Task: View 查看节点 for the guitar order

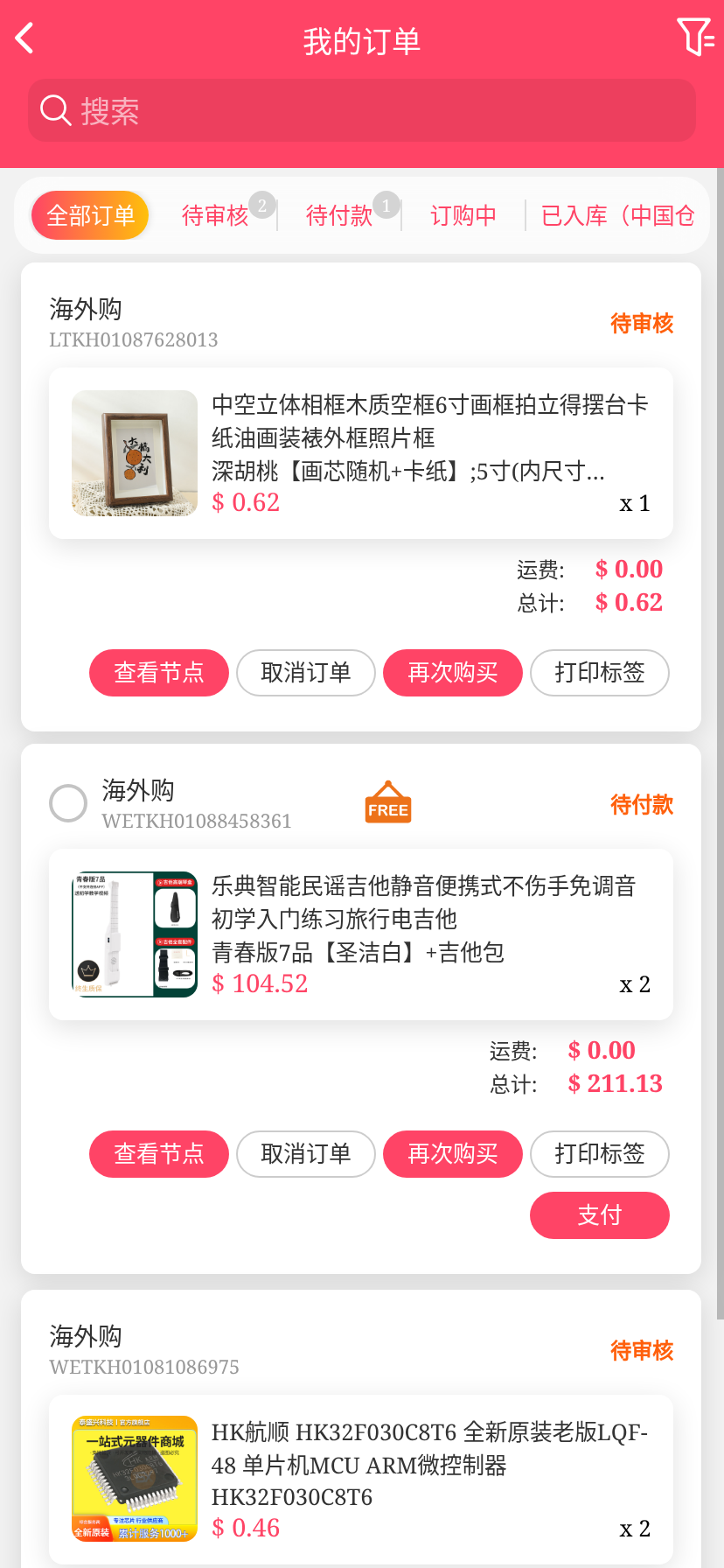Action: 159,1154
